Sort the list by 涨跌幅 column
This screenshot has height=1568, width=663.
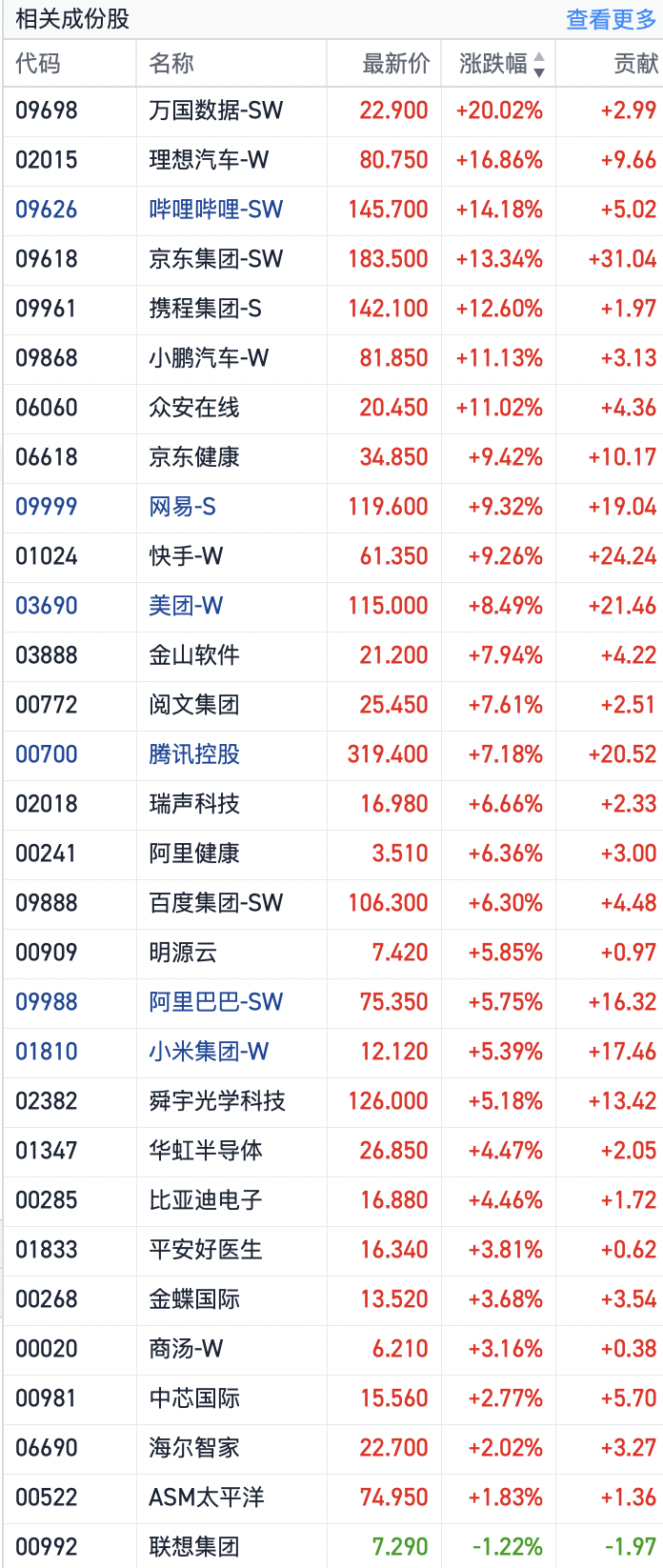pos(500,64)
